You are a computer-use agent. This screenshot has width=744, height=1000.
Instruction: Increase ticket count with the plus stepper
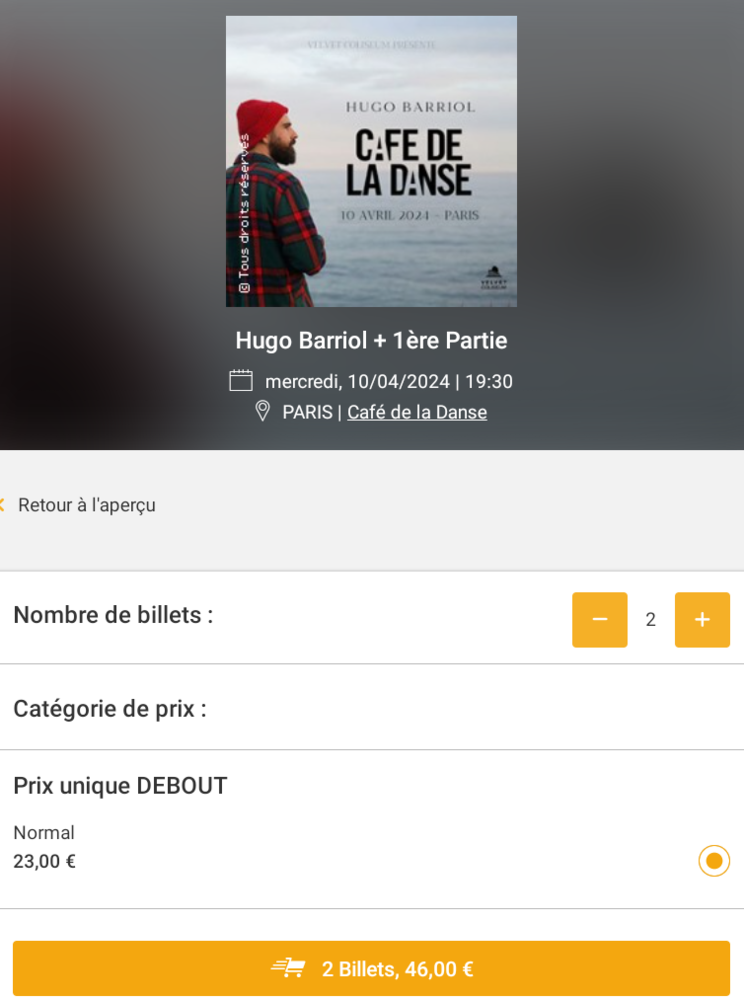point(702,619)
